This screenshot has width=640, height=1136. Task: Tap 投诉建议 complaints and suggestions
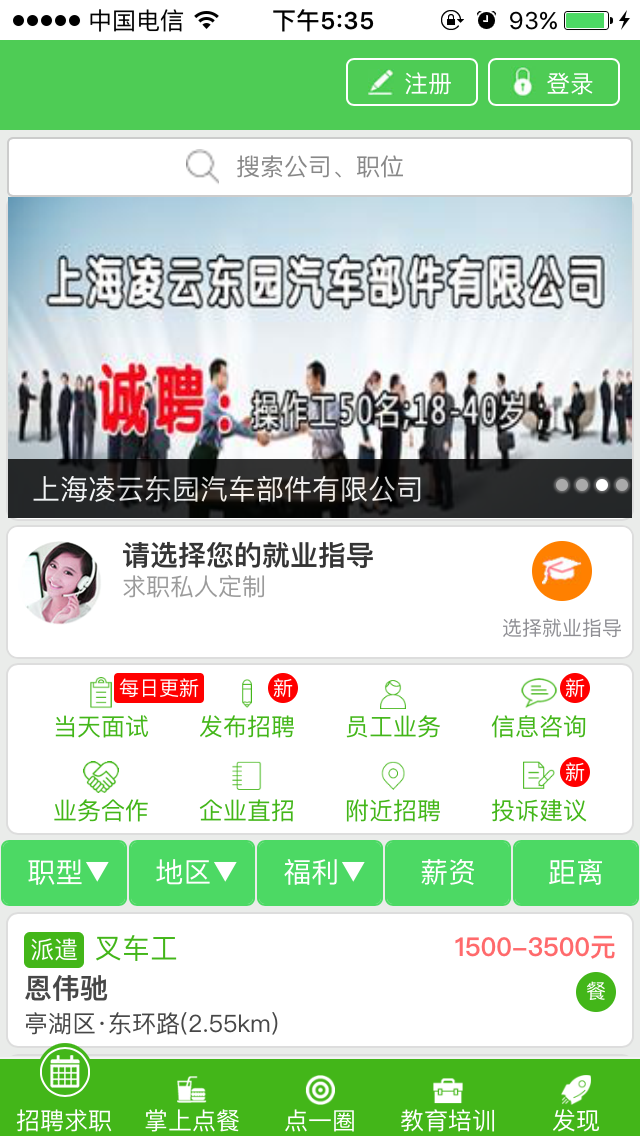(539, 793)
